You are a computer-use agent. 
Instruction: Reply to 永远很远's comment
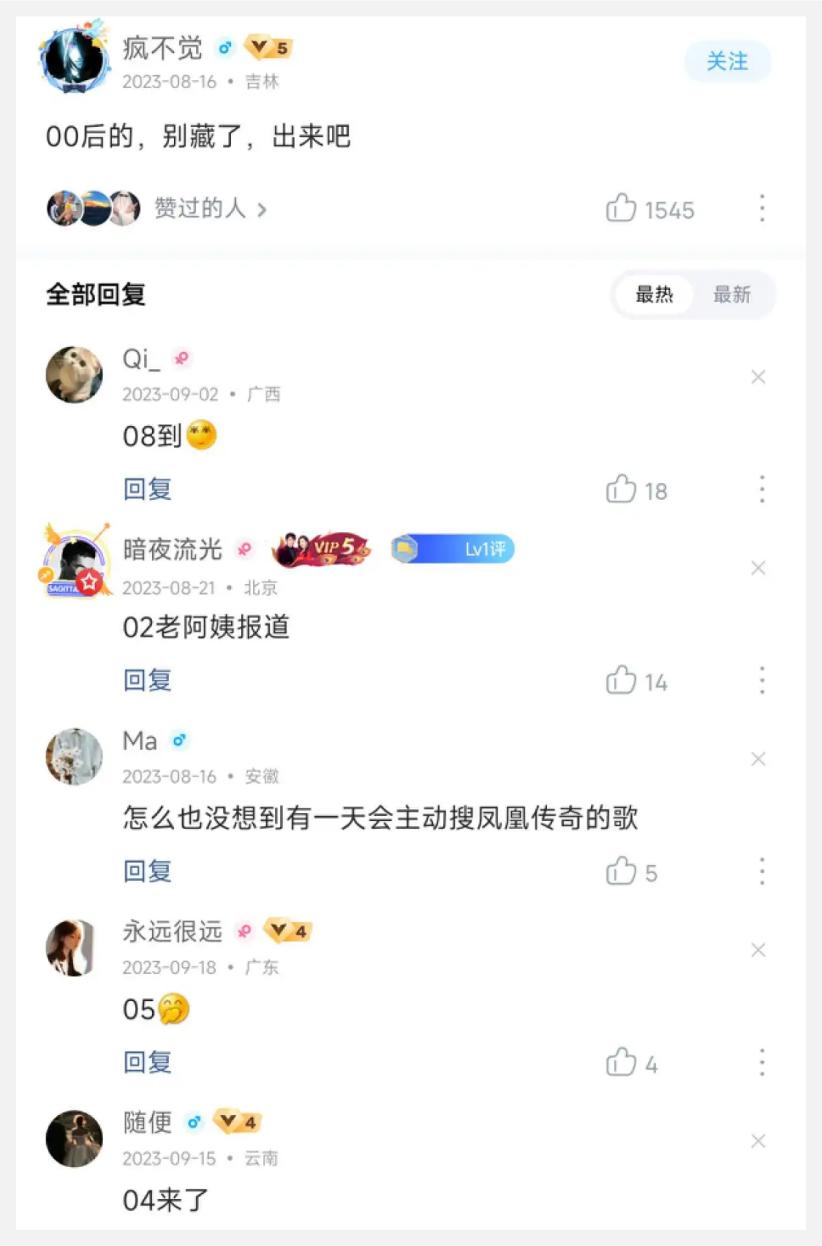[x=148, y=1062]
